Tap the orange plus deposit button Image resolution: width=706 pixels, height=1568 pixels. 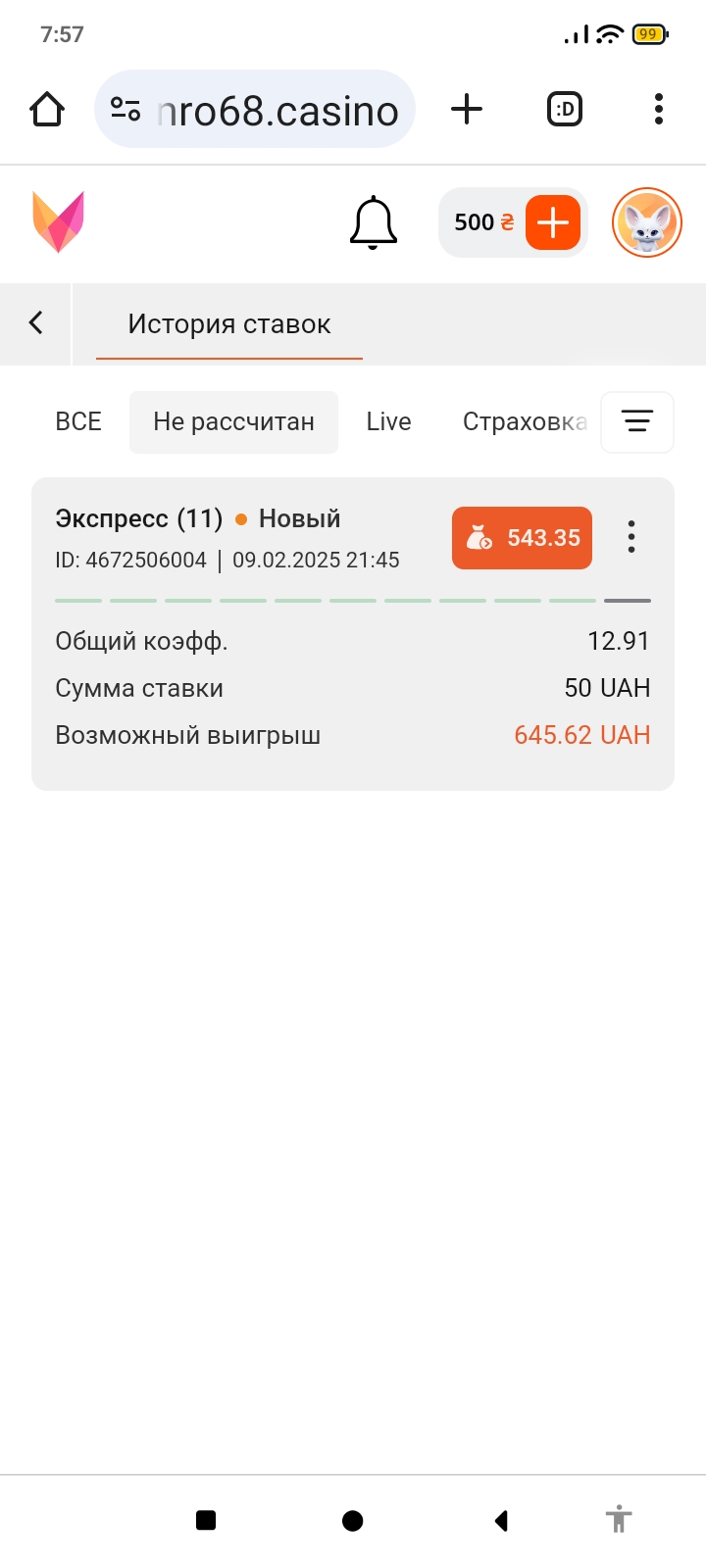[553, 222]
